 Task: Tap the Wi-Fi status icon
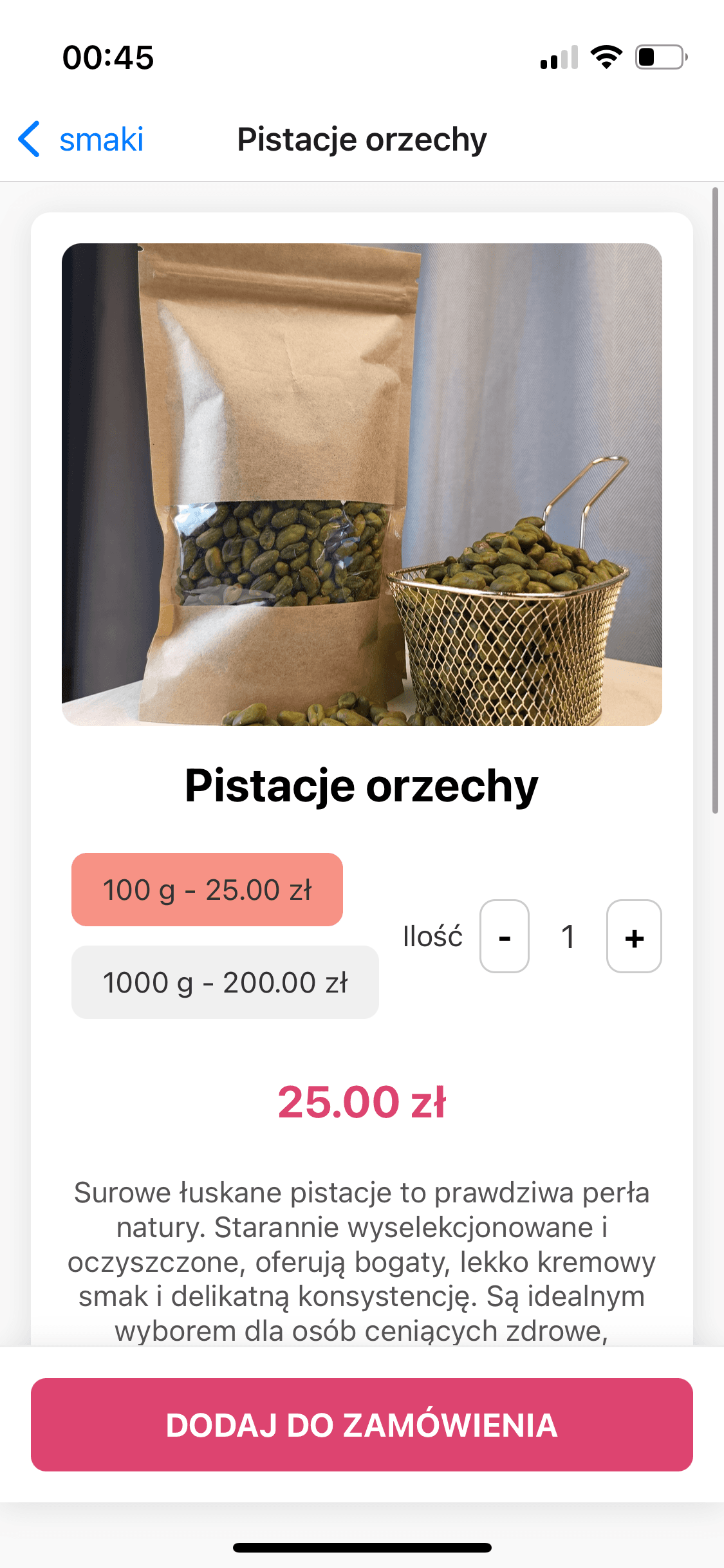[606, 57]
